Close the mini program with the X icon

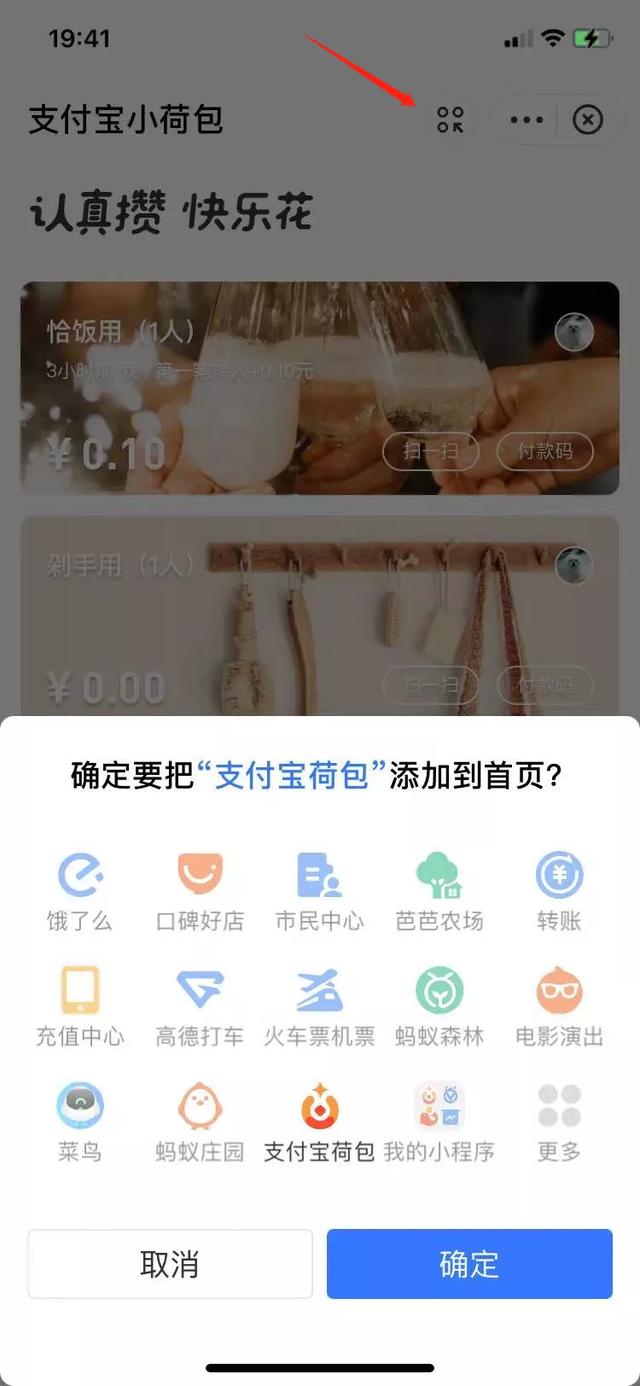click(x=588, y=120)
